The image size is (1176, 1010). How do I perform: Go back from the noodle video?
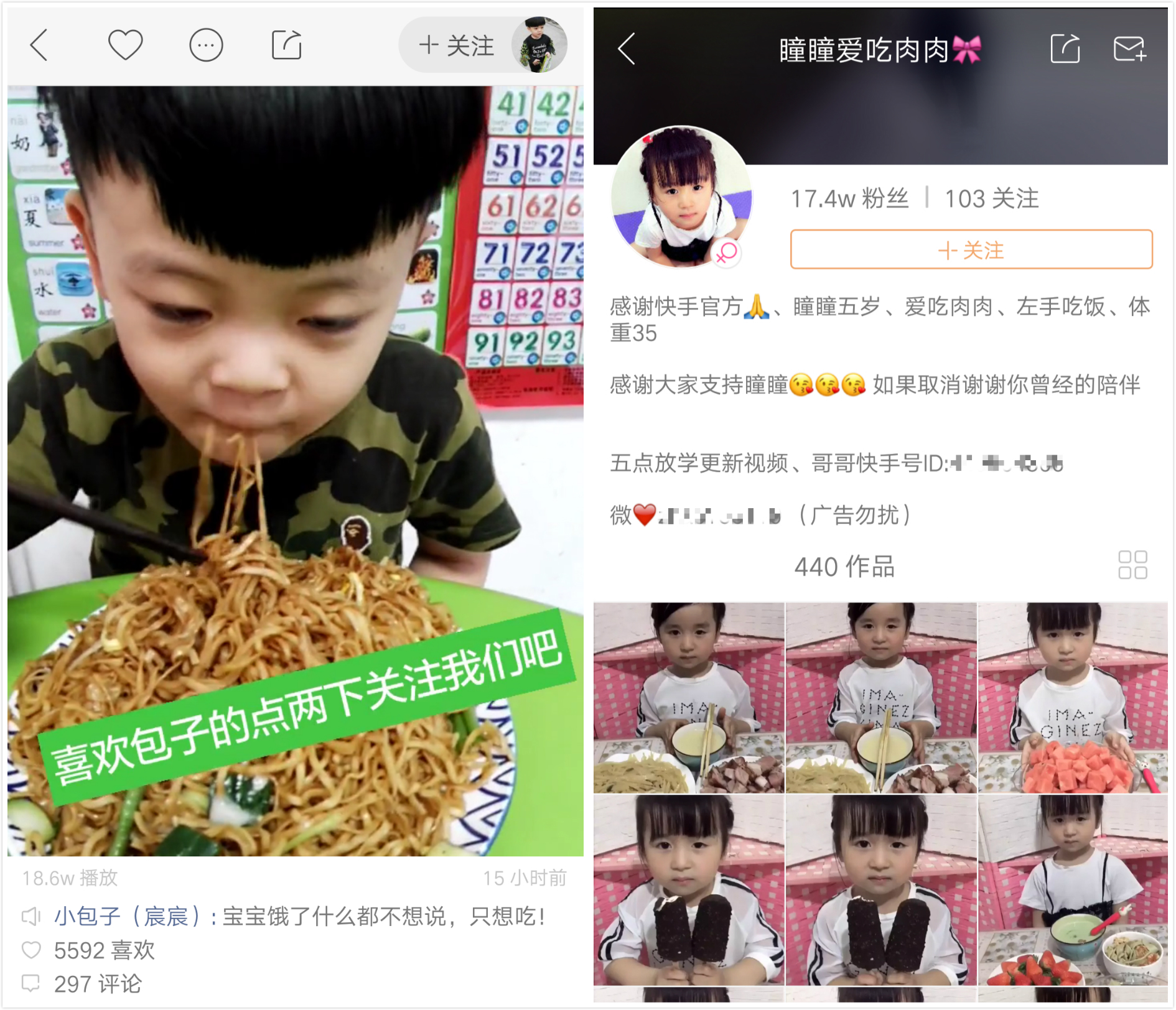[x=39, y=45]
